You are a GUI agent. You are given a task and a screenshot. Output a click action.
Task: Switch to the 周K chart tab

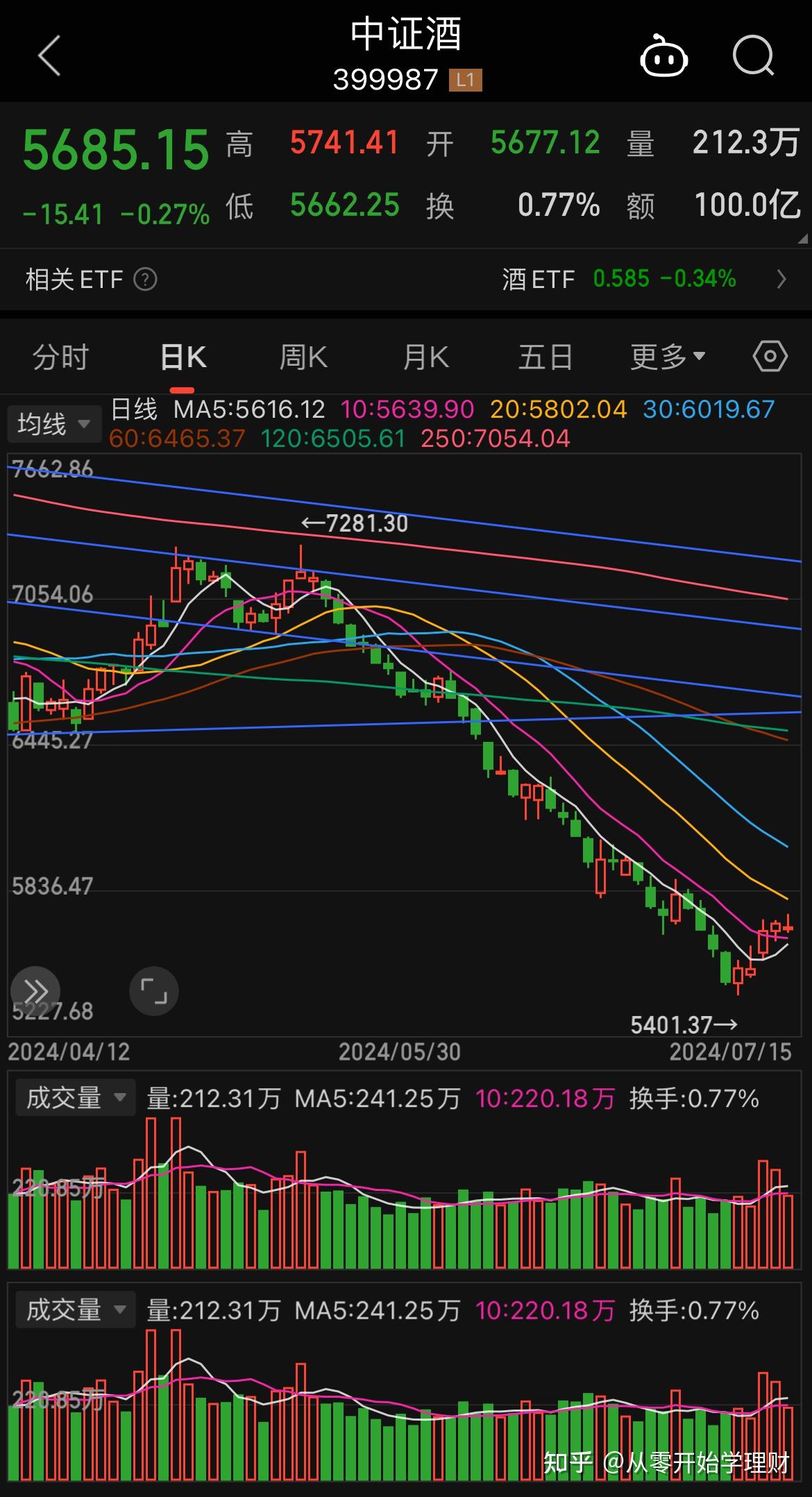303,357
